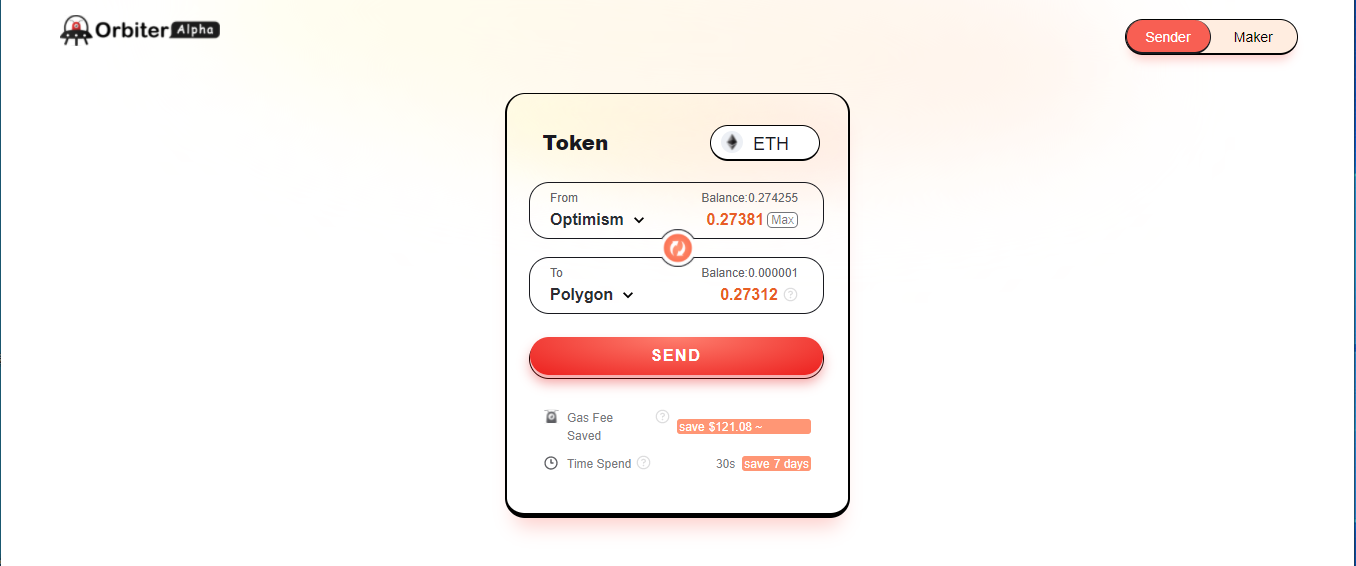Open the info icon beside received amount
Screen dimensions: 1356x566
pyautogui.click(x=791, y=295)
